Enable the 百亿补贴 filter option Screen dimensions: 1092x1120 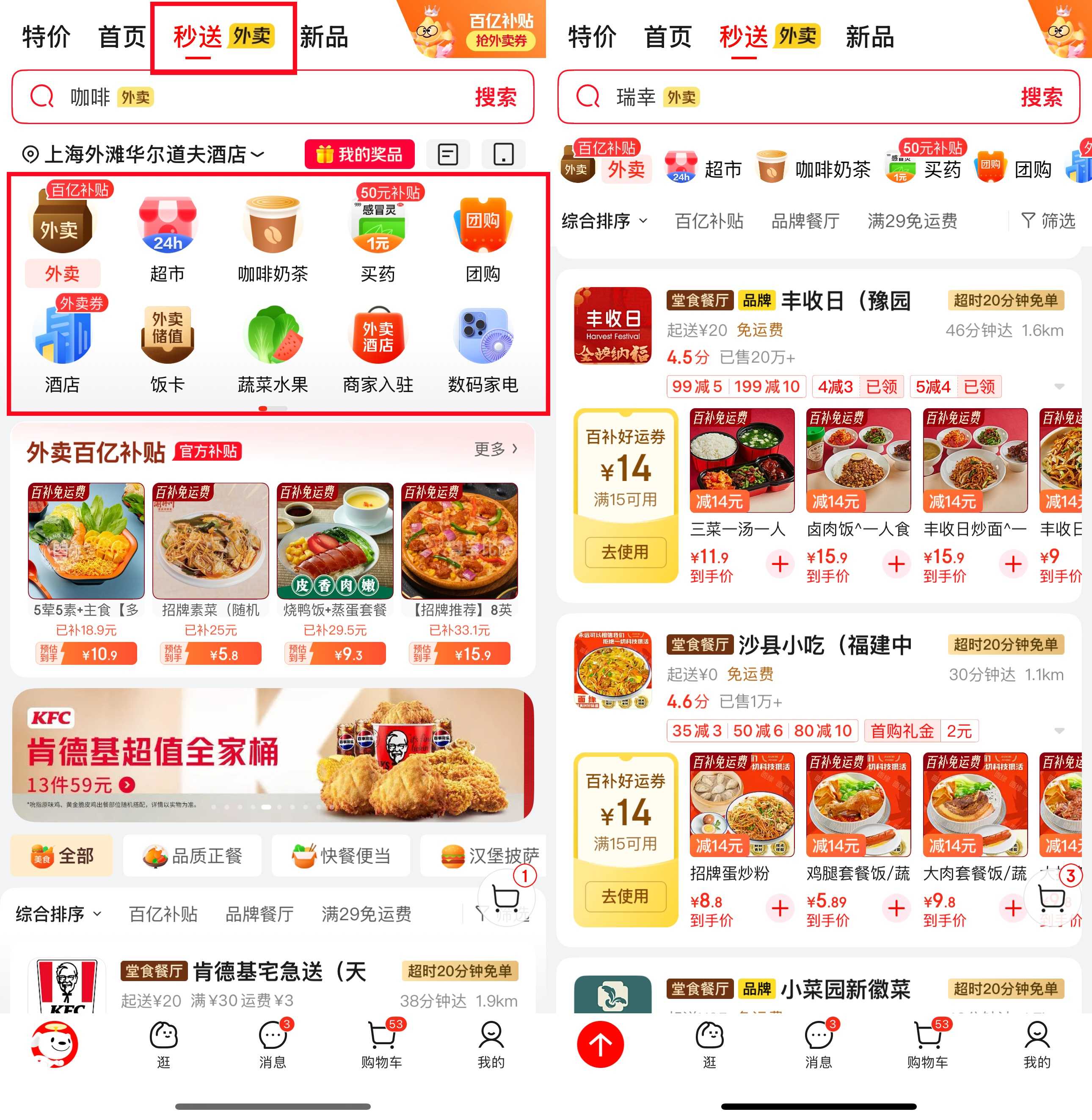pyautogui.click(x=164, y=915)
